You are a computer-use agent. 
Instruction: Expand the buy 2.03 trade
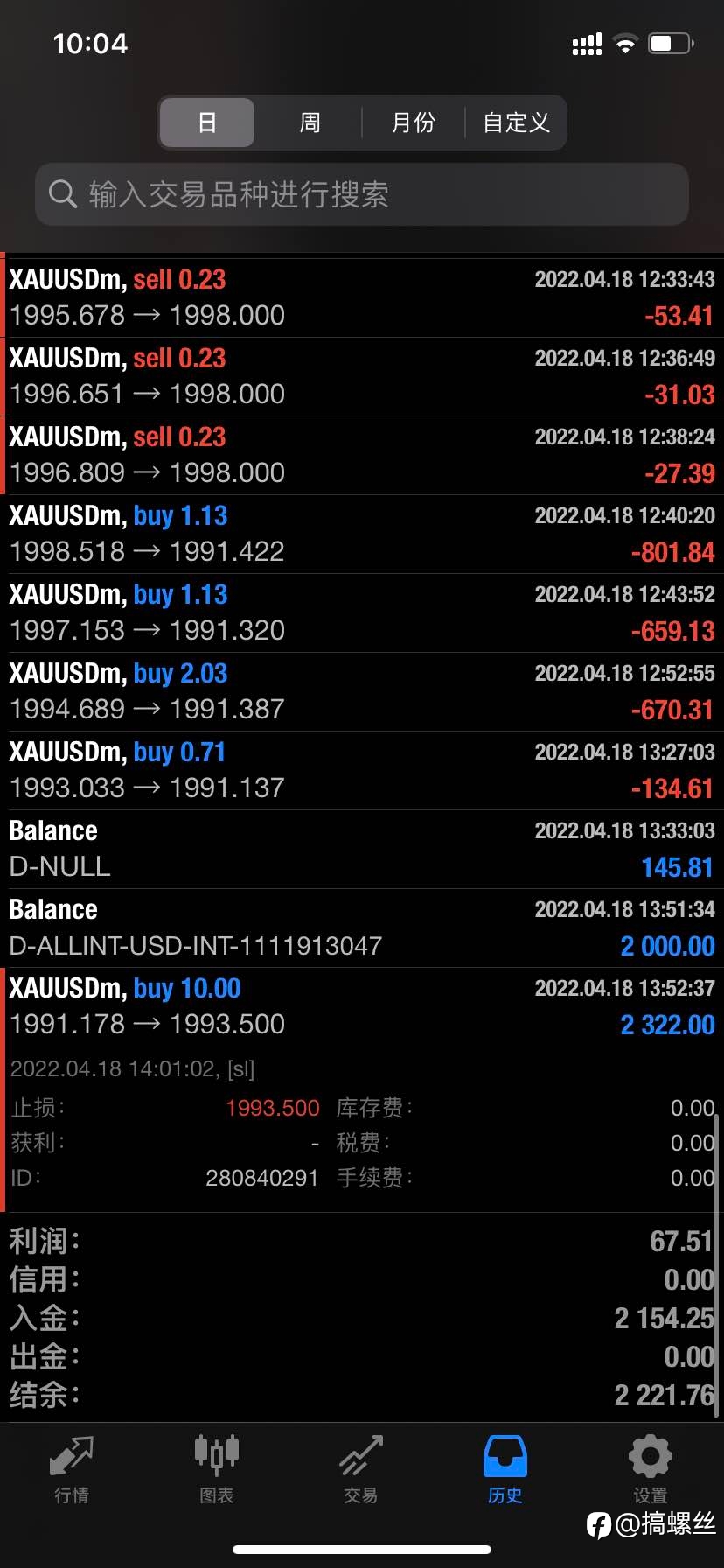coord(362,691)
